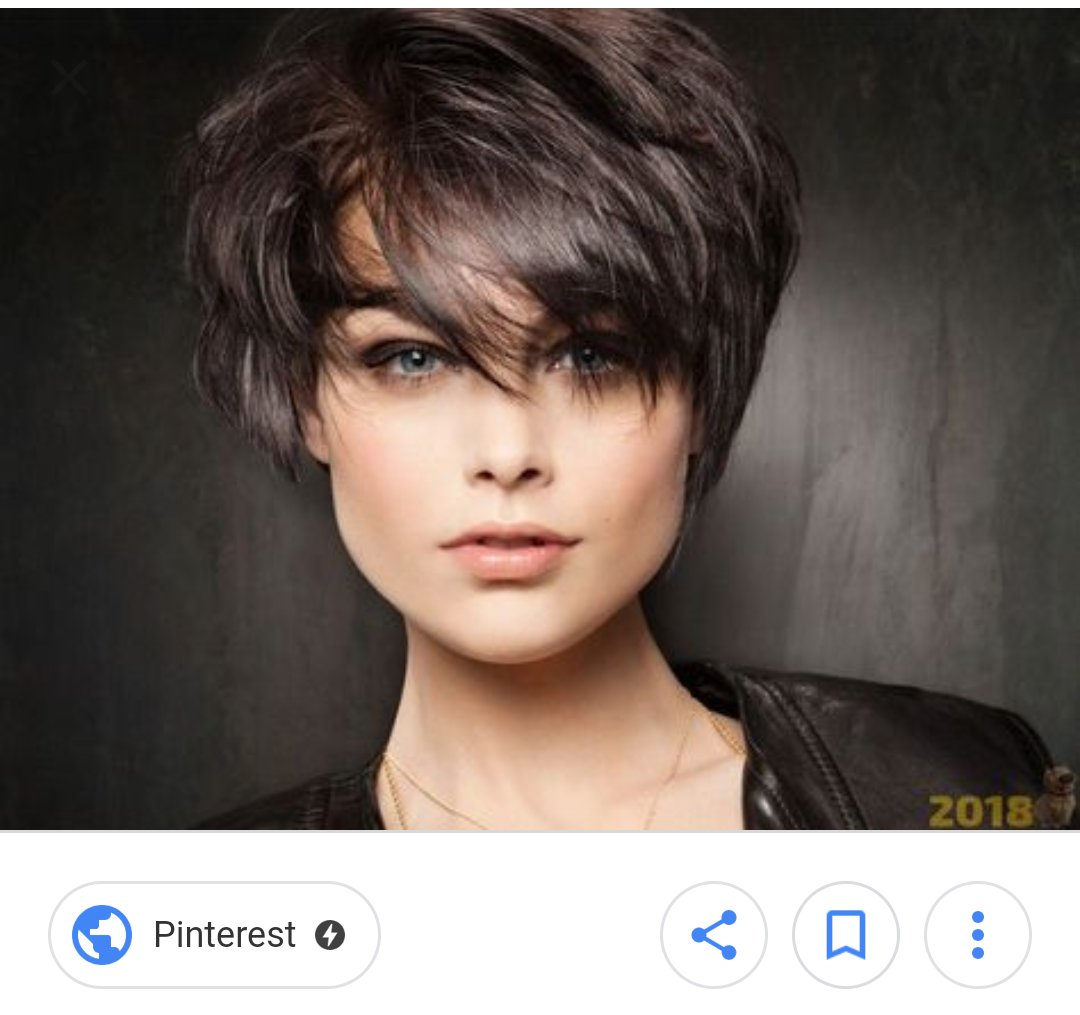The image size is (1080, 1015).
Task: Close the image viewer
Action: (x=69, y=77)
